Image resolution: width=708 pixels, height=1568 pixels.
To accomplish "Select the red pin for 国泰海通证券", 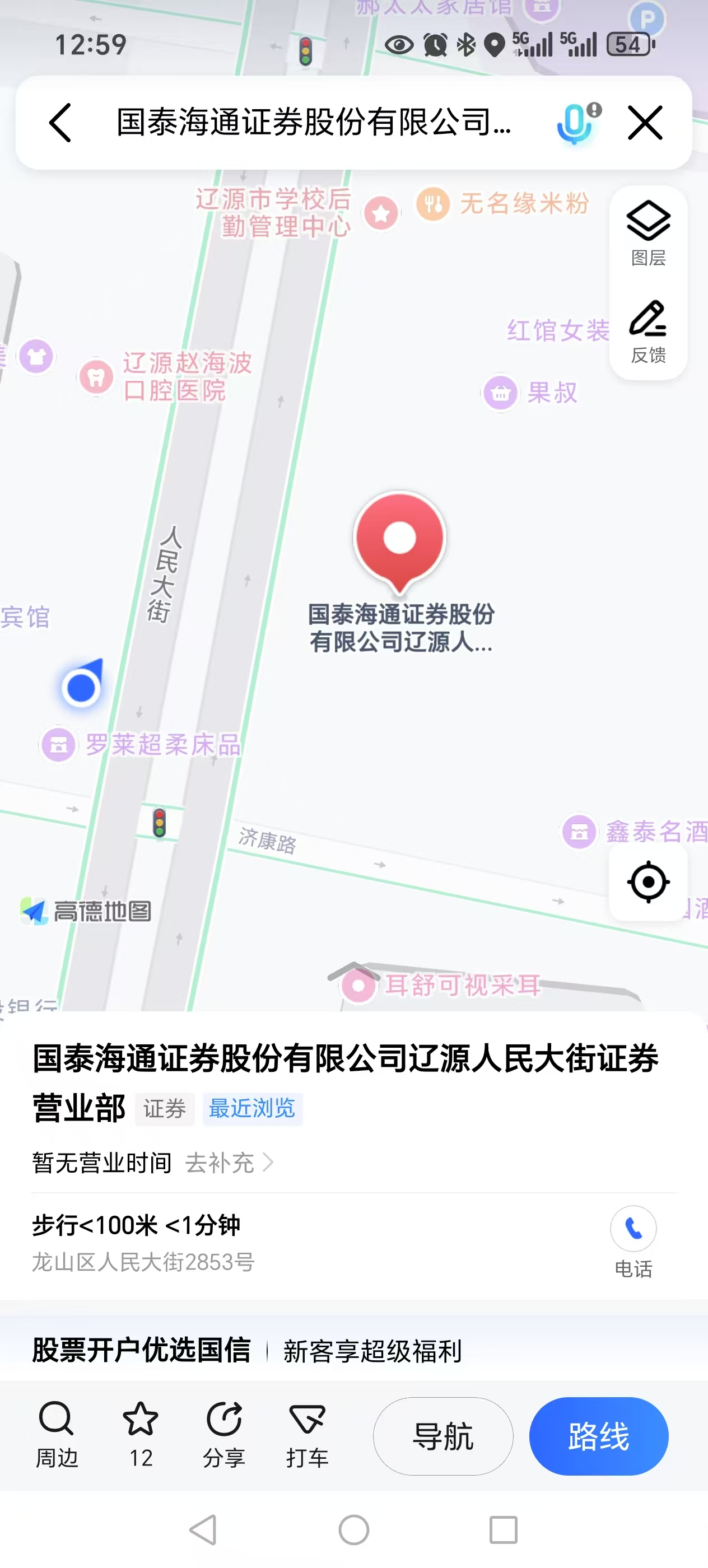I will click(x=400, y=539).
